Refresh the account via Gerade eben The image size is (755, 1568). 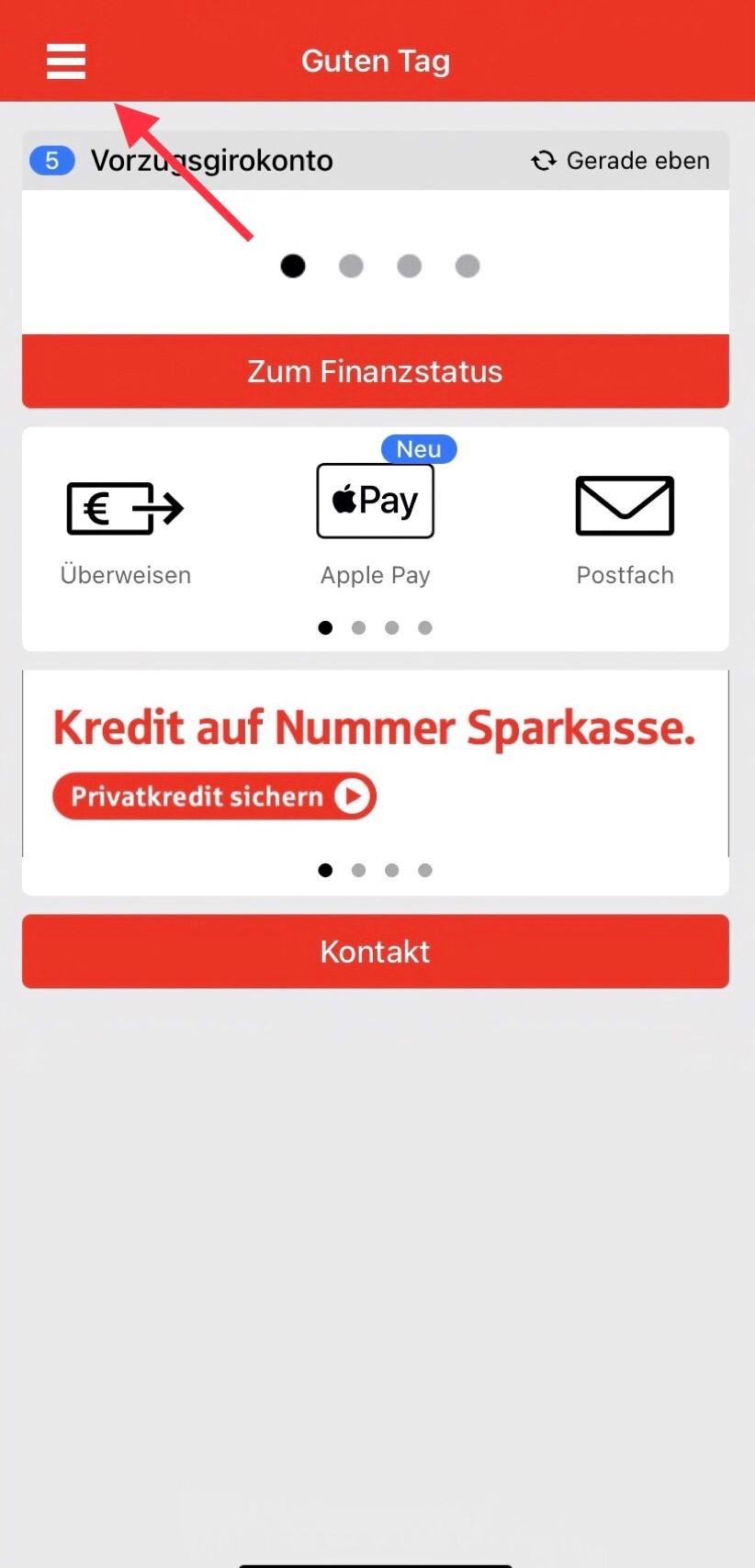tap(620, 161)
